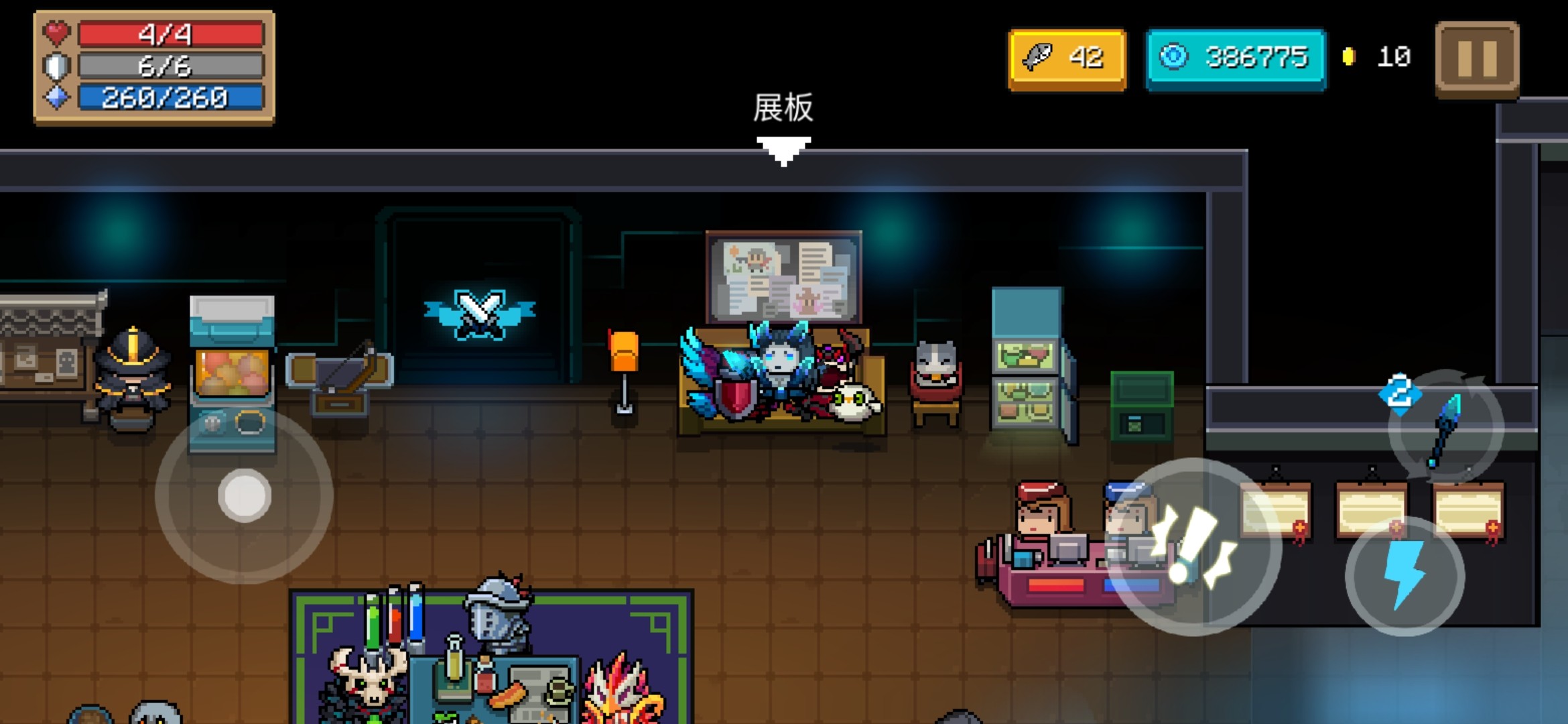
Task: Open the fish currency counter
Action: 1067,58
